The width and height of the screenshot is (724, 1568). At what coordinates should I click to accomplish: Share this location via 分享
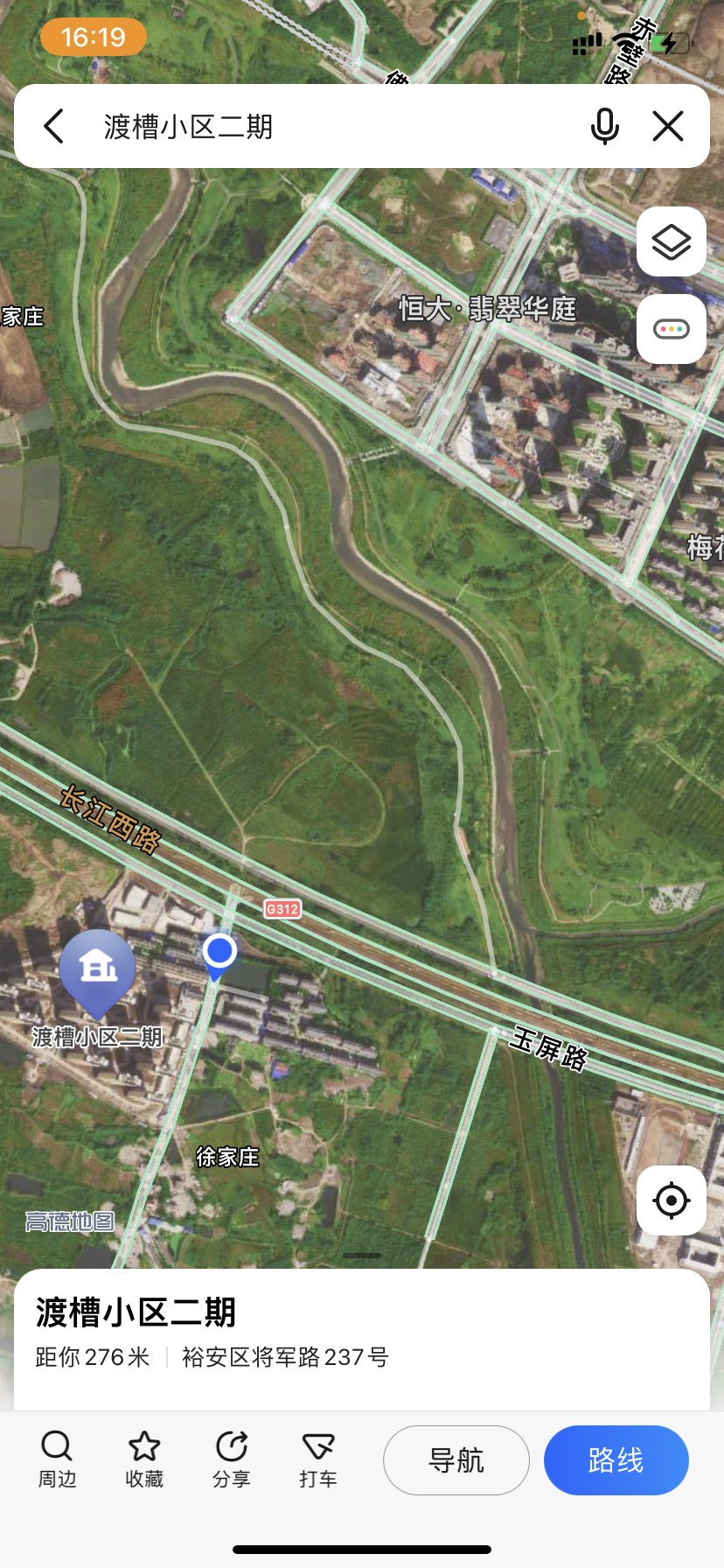pyautogui.click(x=231, y=1459)
